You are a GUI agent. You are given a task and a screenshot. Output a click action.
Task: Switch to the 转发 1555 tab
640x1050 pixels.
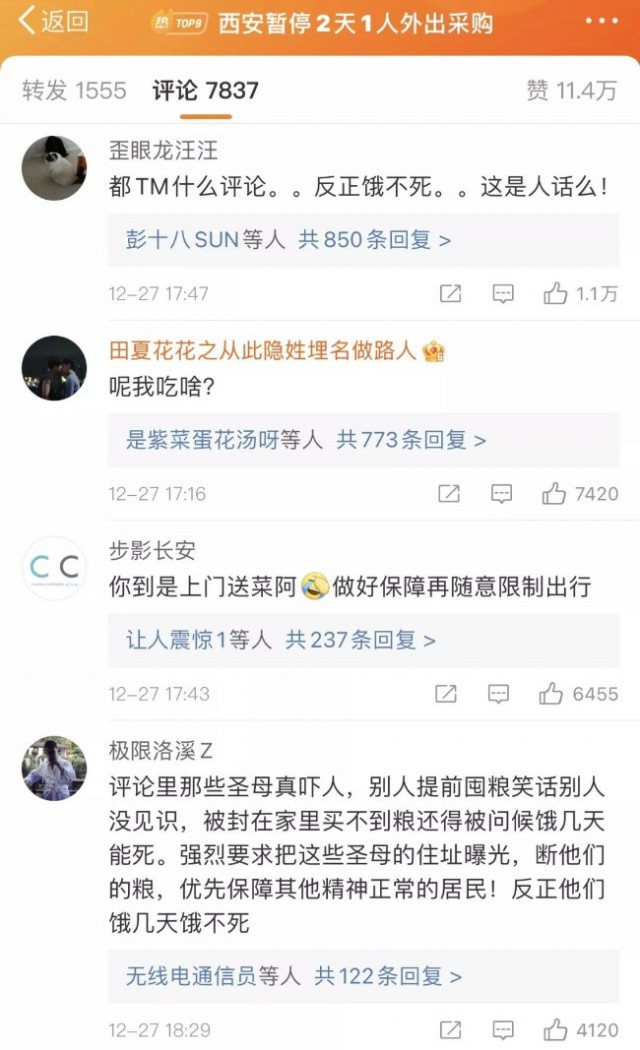pos(74,90)
